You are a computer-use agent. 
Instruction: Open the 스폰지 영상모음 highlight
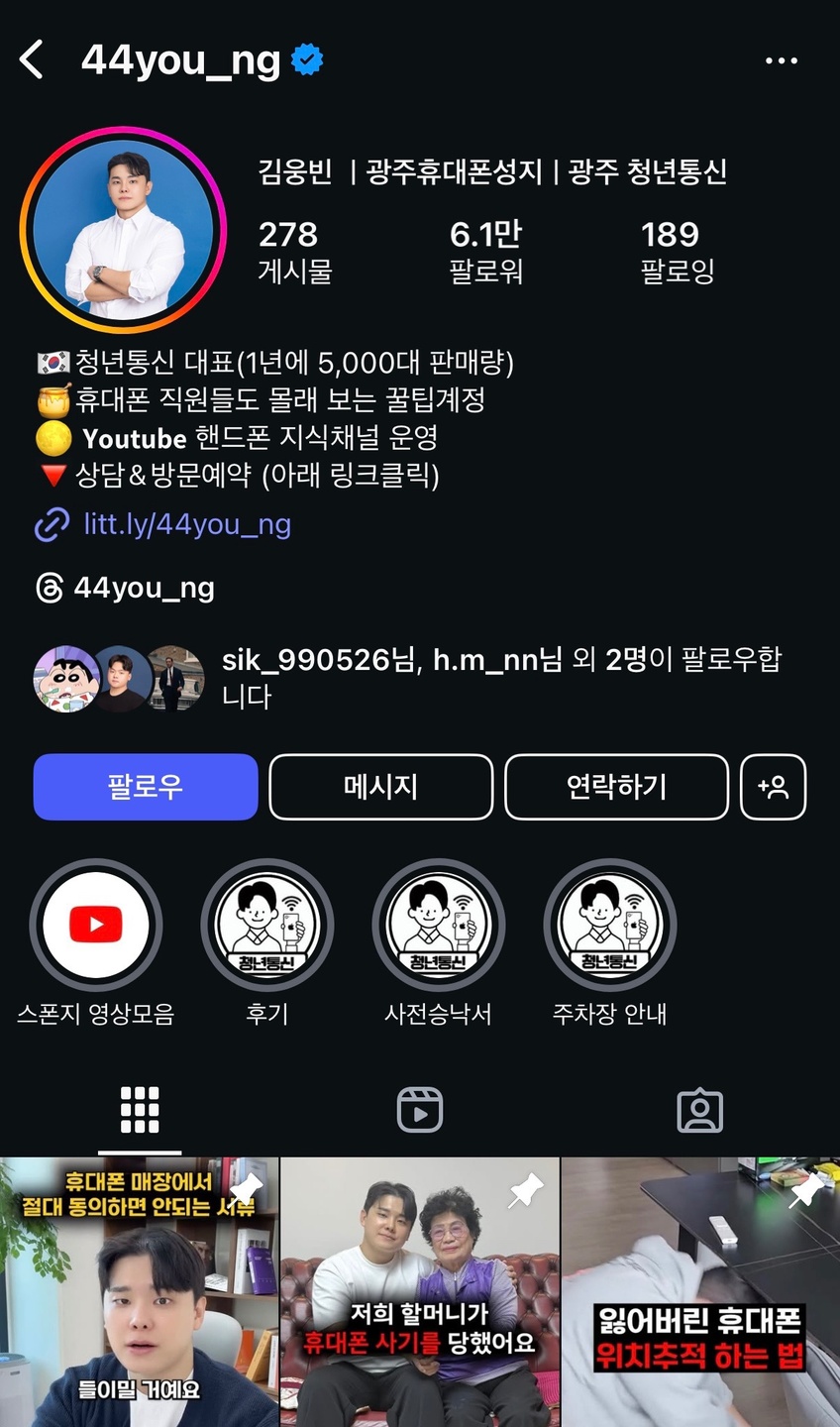(x=95, y=926)
